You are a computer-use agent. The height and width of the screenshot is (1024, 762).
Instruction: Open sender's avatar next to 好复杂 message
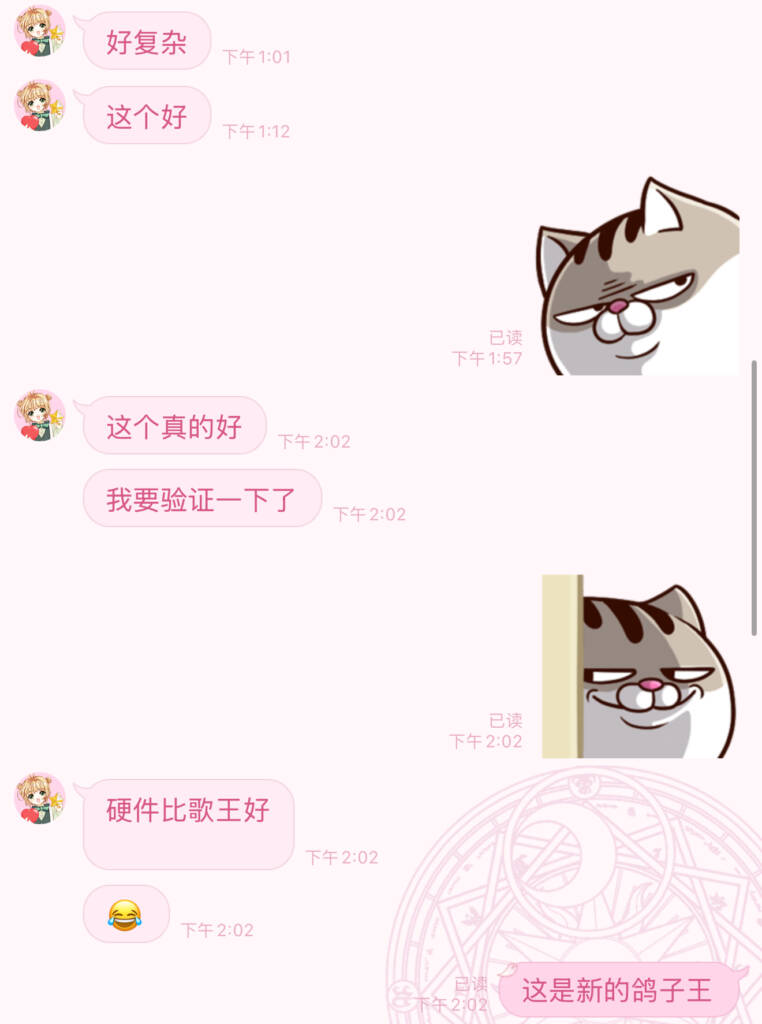pos(40,31)
